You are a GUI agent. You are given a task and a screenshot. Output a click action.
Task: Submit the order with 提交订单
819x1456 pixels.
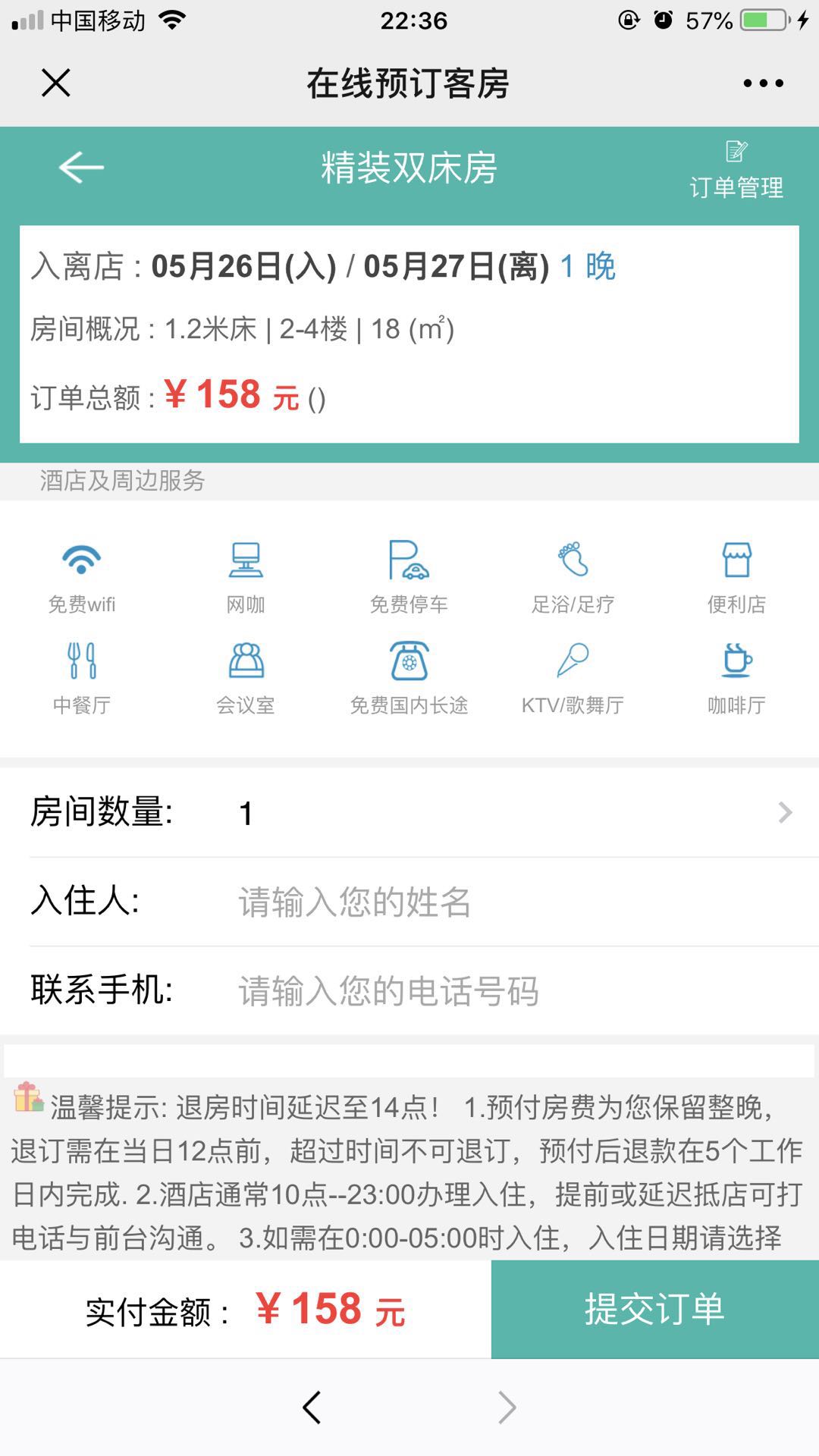(655, 1309)
